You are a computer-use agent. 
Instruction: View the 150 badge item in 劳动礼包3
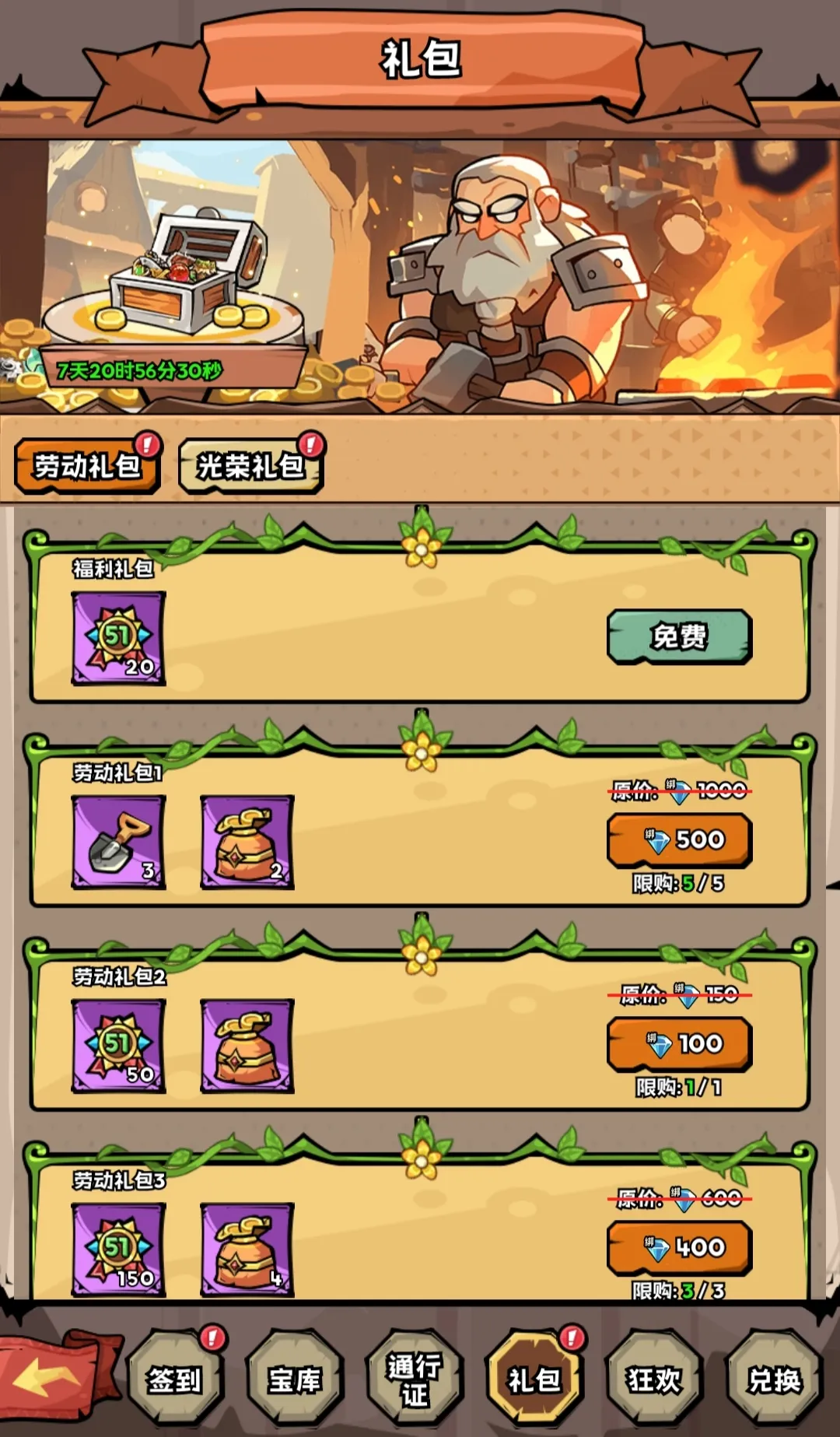(118, 1249)
